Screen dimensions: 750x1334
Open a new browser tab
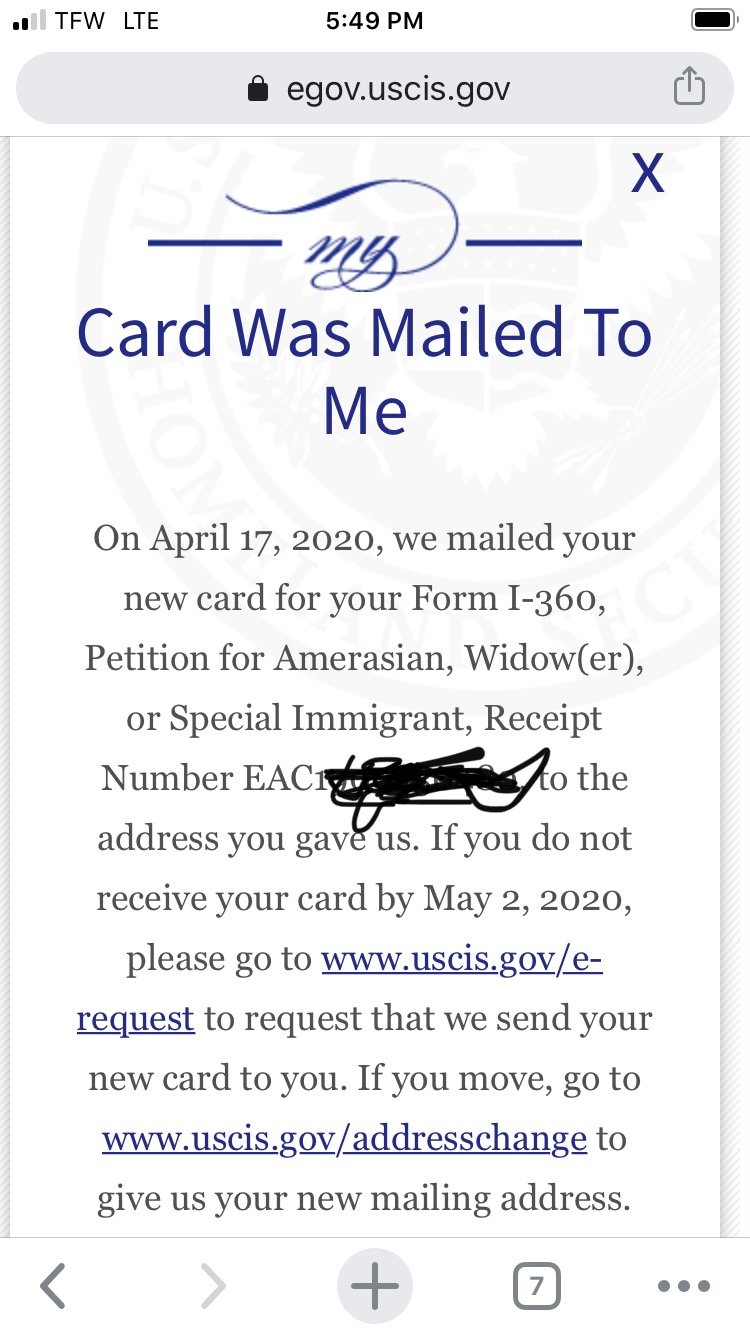[375, 1286]
